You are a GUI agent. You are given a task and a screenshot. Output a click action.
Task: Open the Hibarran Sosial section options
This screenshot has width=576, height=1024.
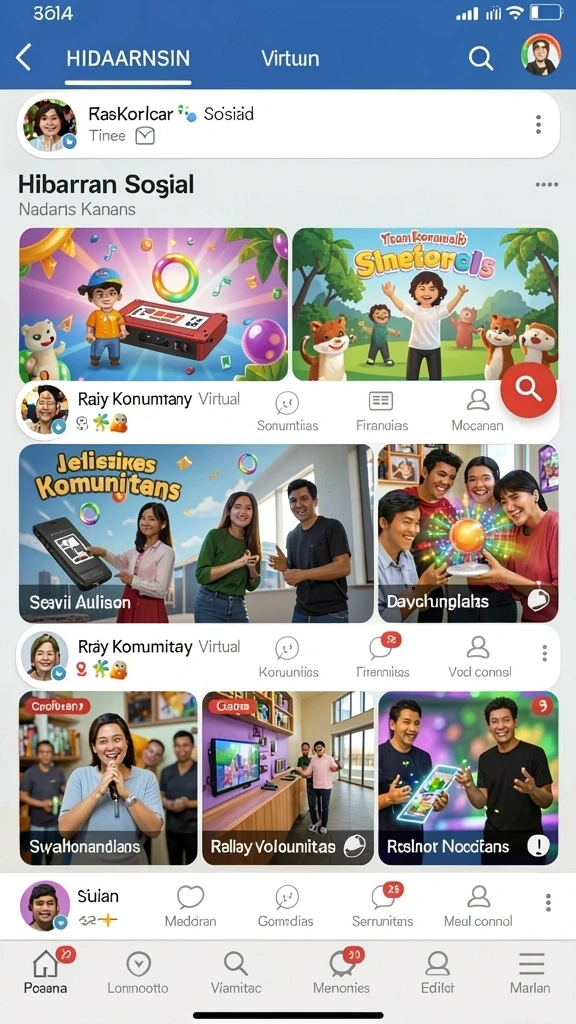click(547, 185)
